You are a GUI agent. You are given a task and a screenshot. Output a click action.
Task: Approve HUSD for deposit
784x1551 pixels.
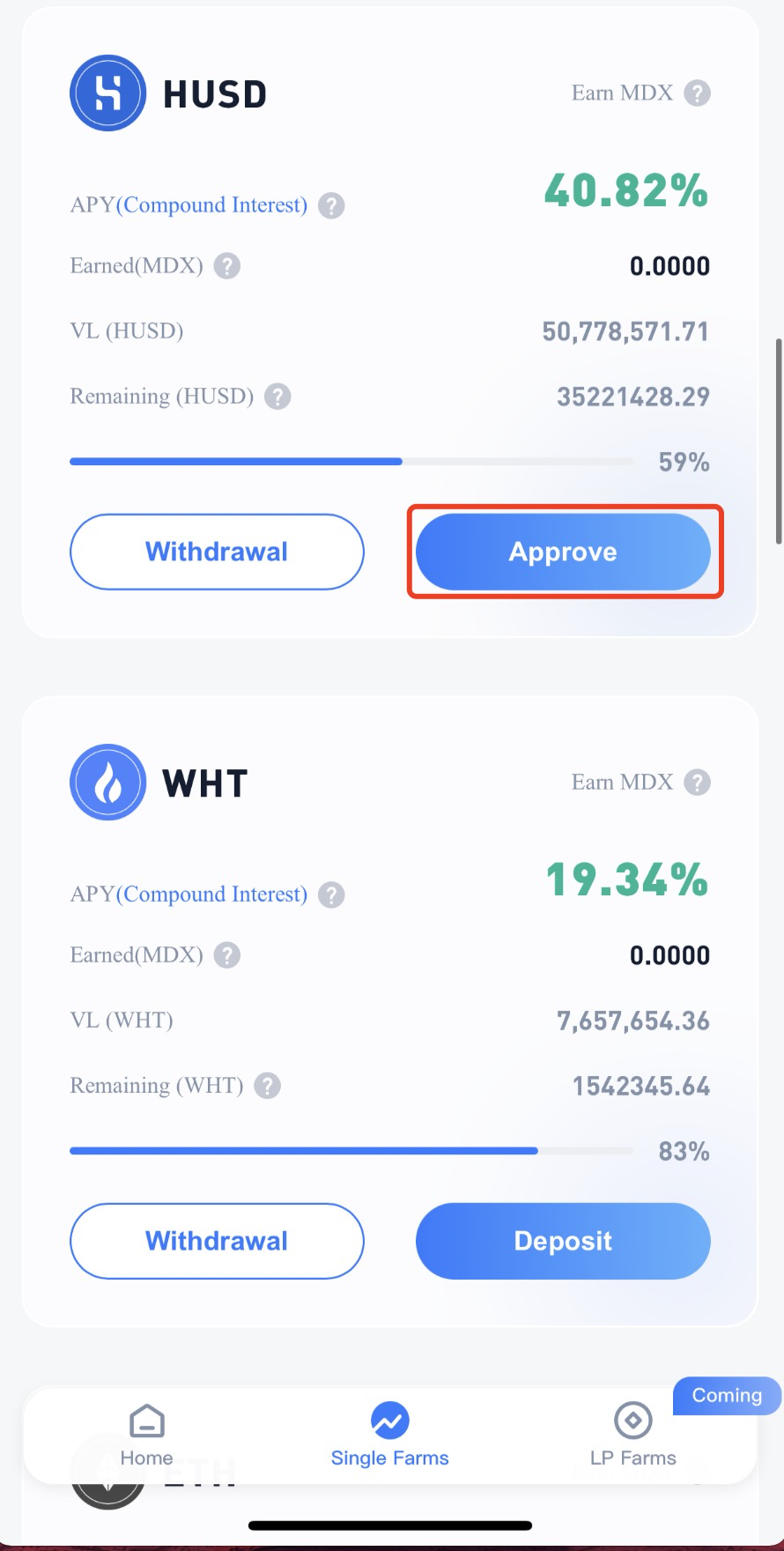(563, 552)
